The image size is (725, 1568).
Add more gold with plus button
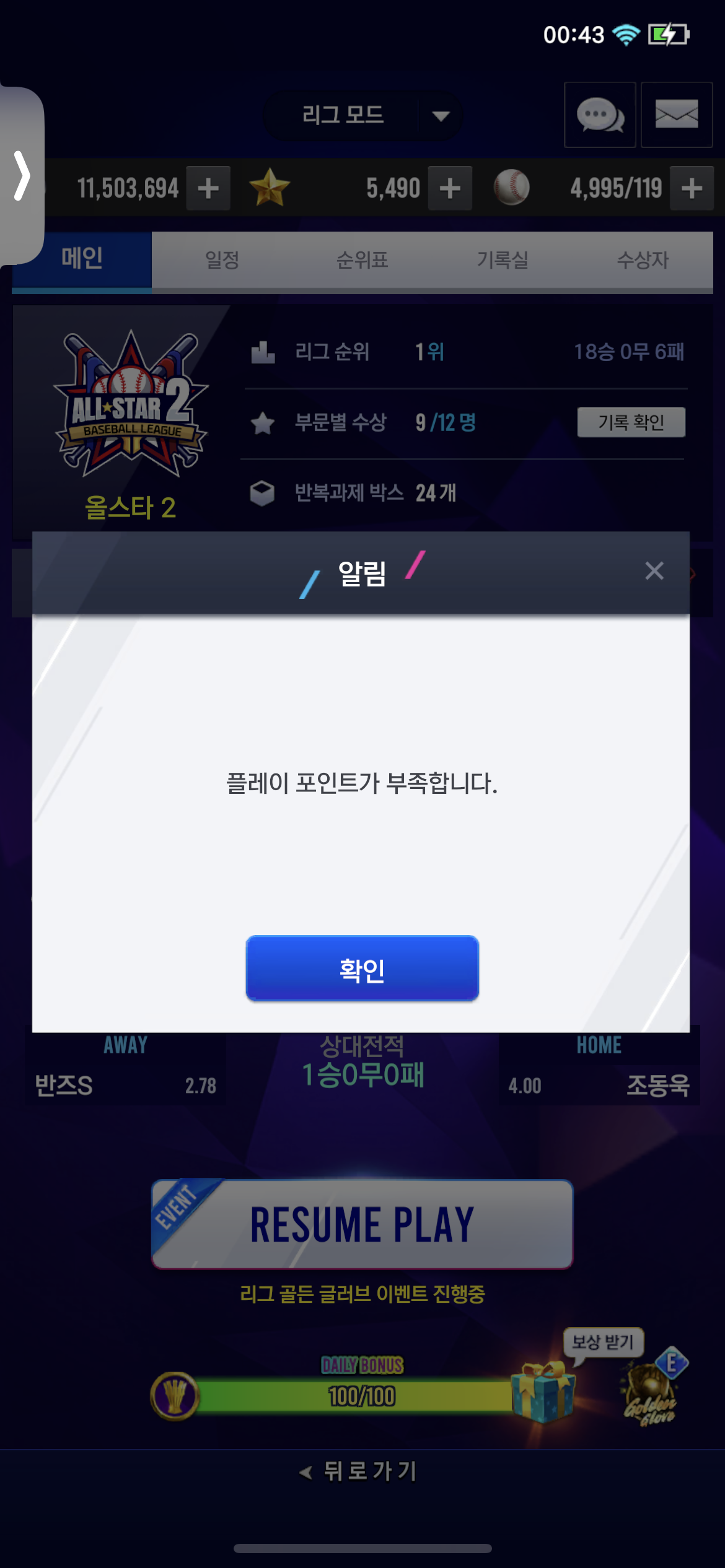point(208,188)
